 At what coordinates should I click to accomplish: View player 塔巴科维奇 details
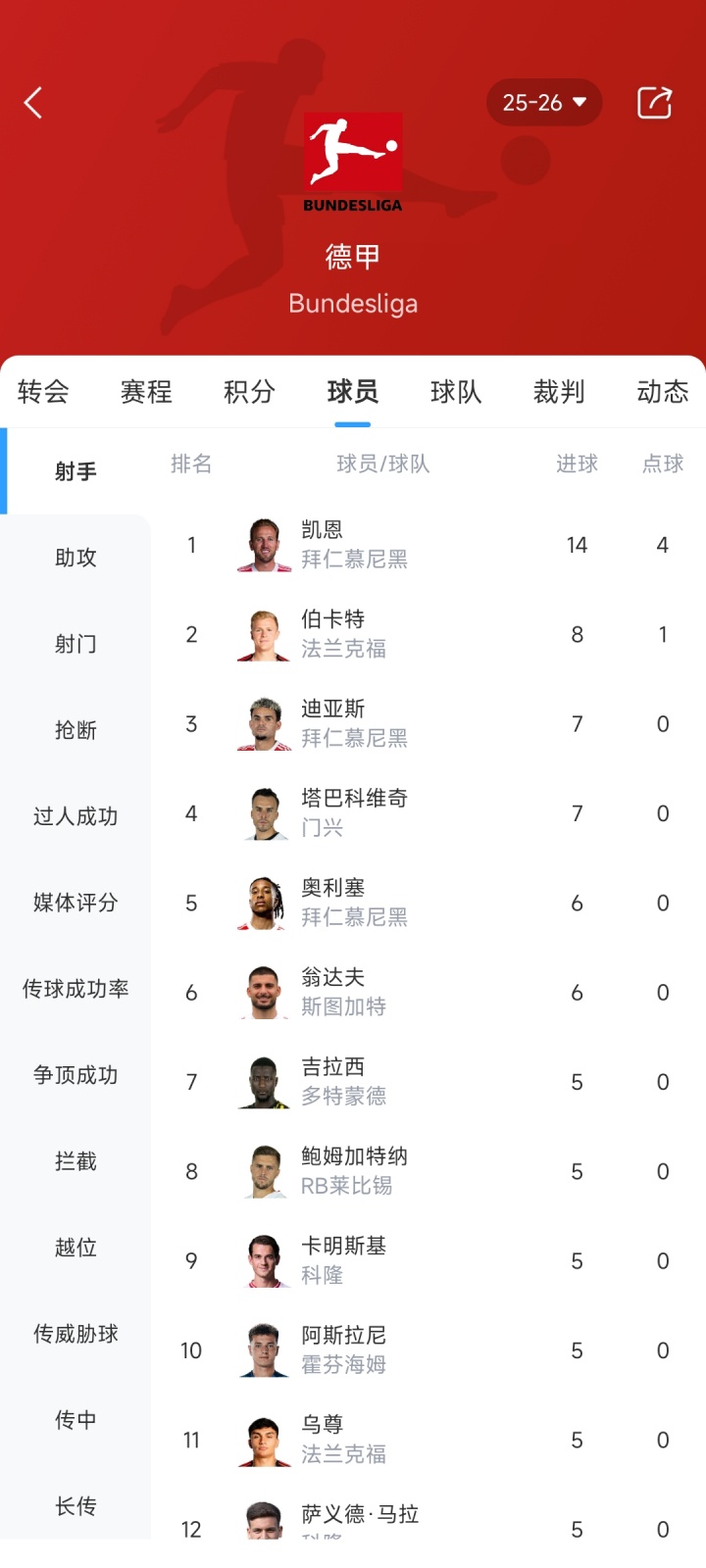[392, 813]
